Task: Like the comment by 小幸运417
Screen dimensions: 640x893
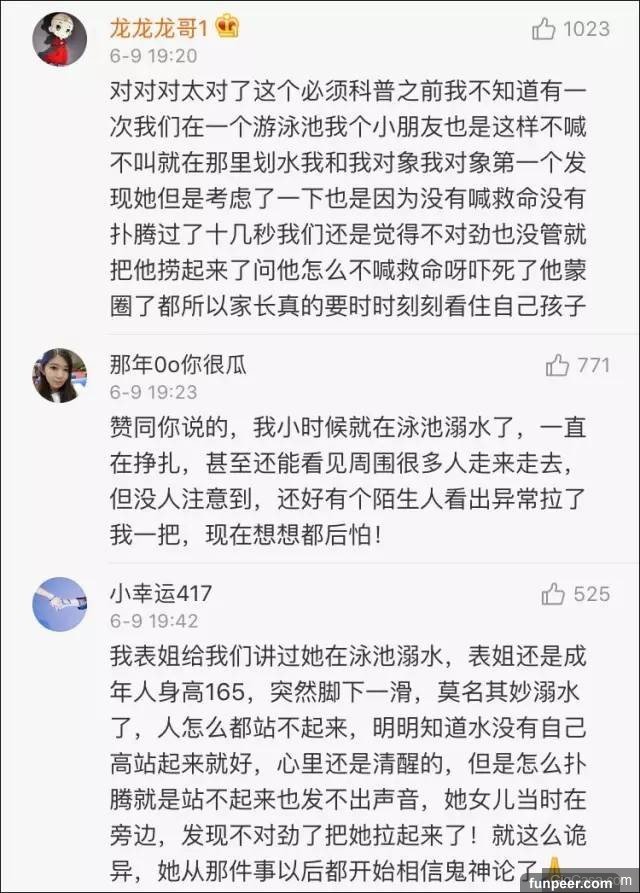Action: (554, 594)
